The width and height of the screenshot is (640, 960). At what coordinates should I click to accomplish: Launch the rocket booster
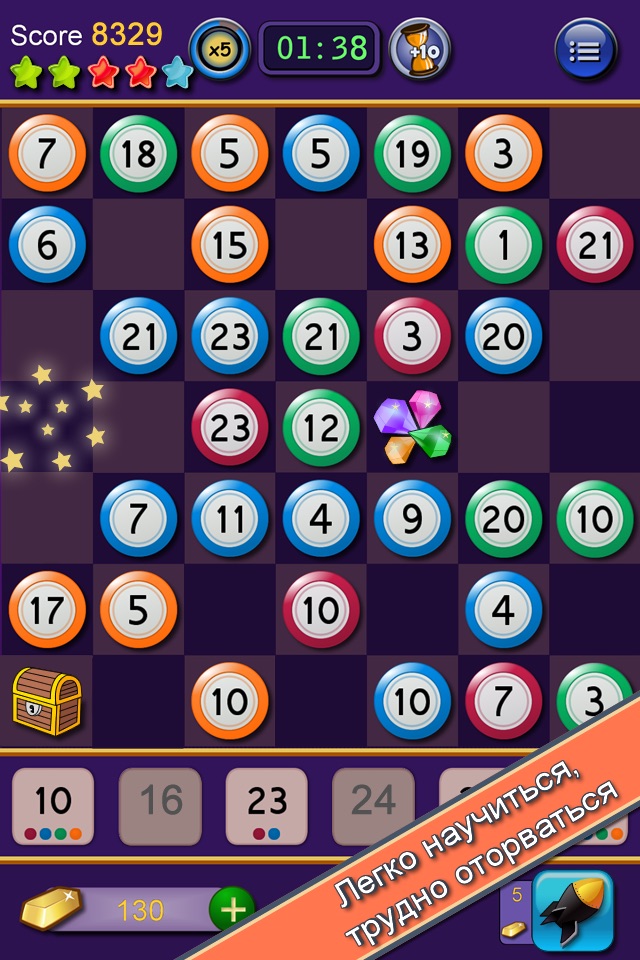click(x=572, y=909)
